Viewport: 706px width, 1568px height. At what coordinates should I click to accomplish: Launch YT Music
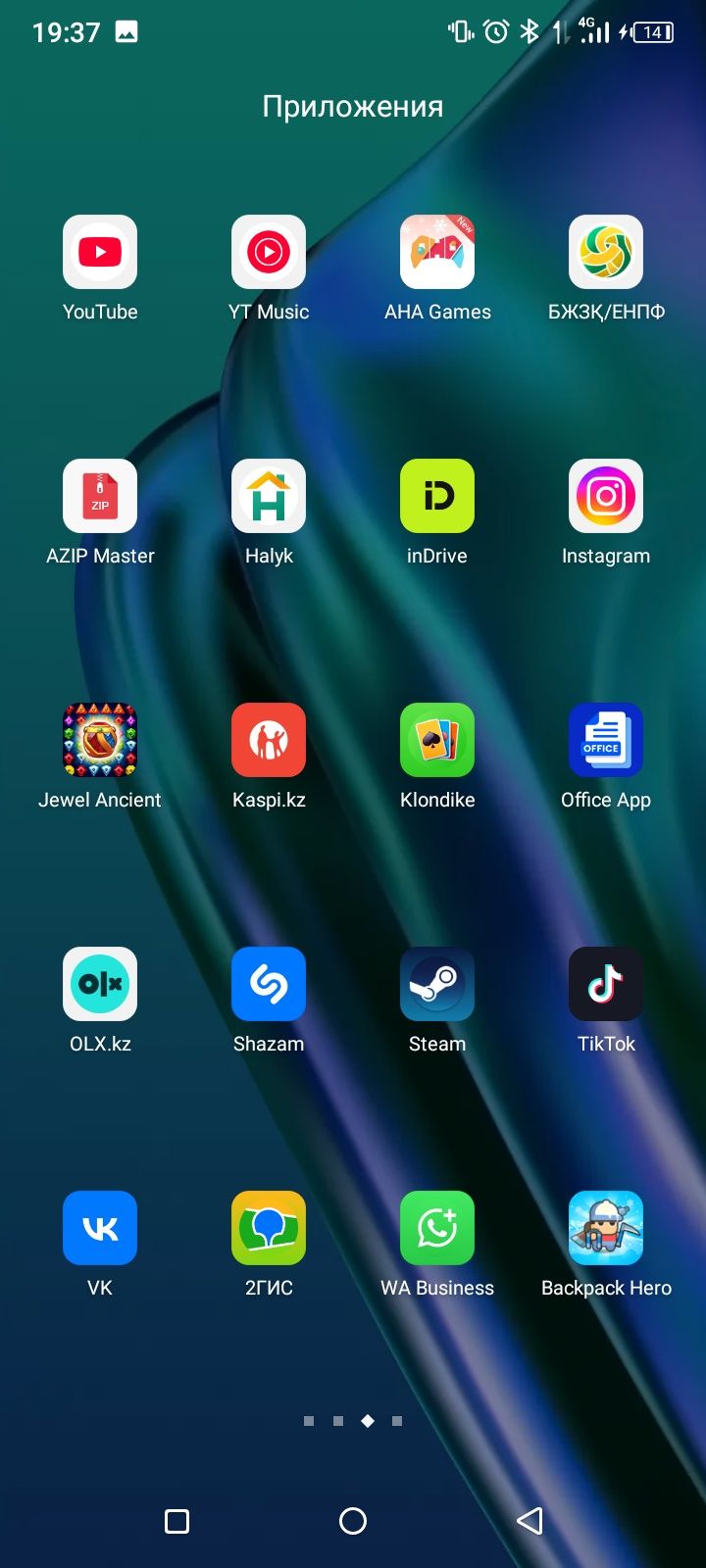click(x=269, y=253)
